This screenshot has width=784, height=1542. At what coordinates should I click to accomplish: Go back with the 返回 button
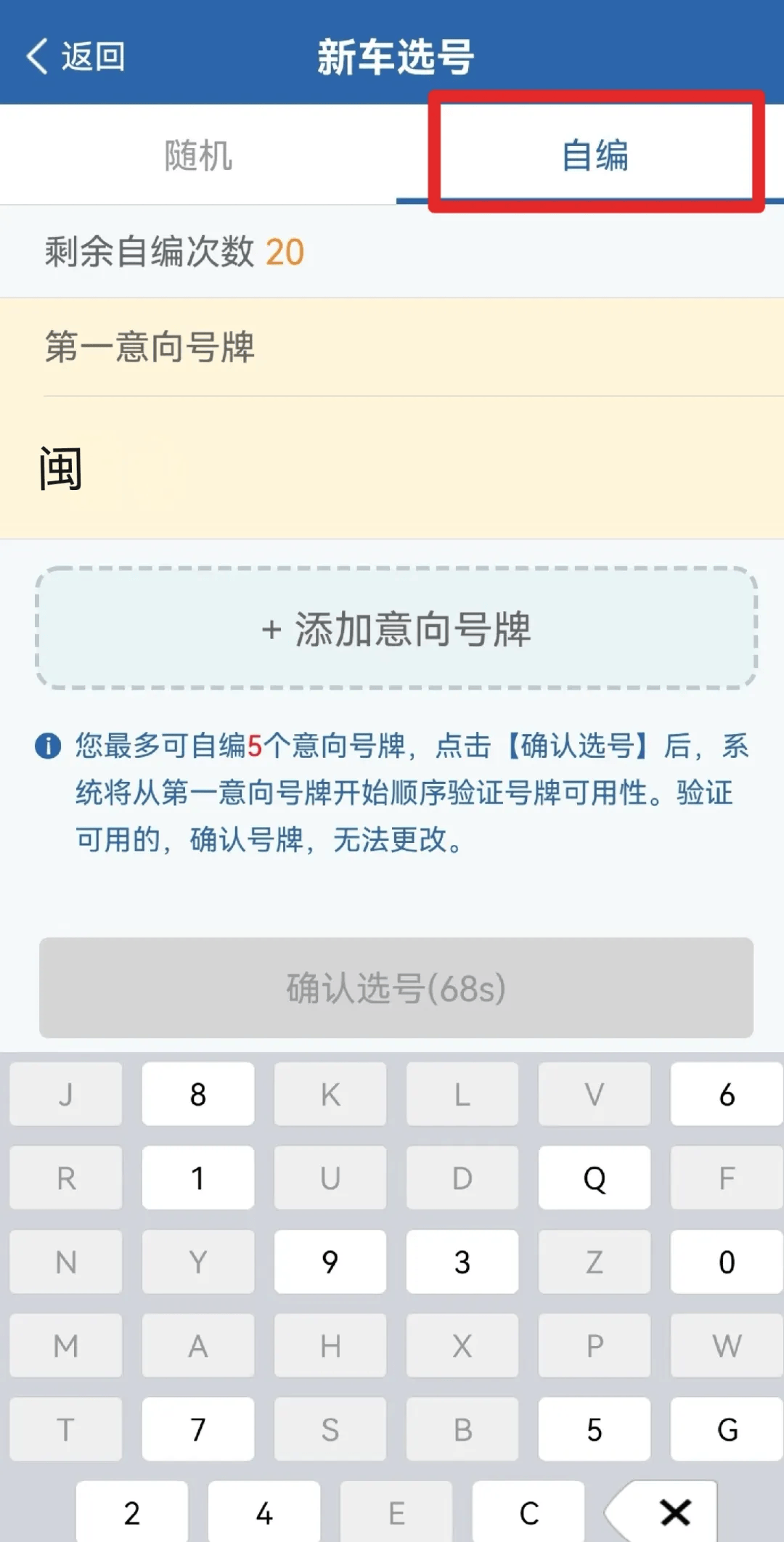(76, 57)
